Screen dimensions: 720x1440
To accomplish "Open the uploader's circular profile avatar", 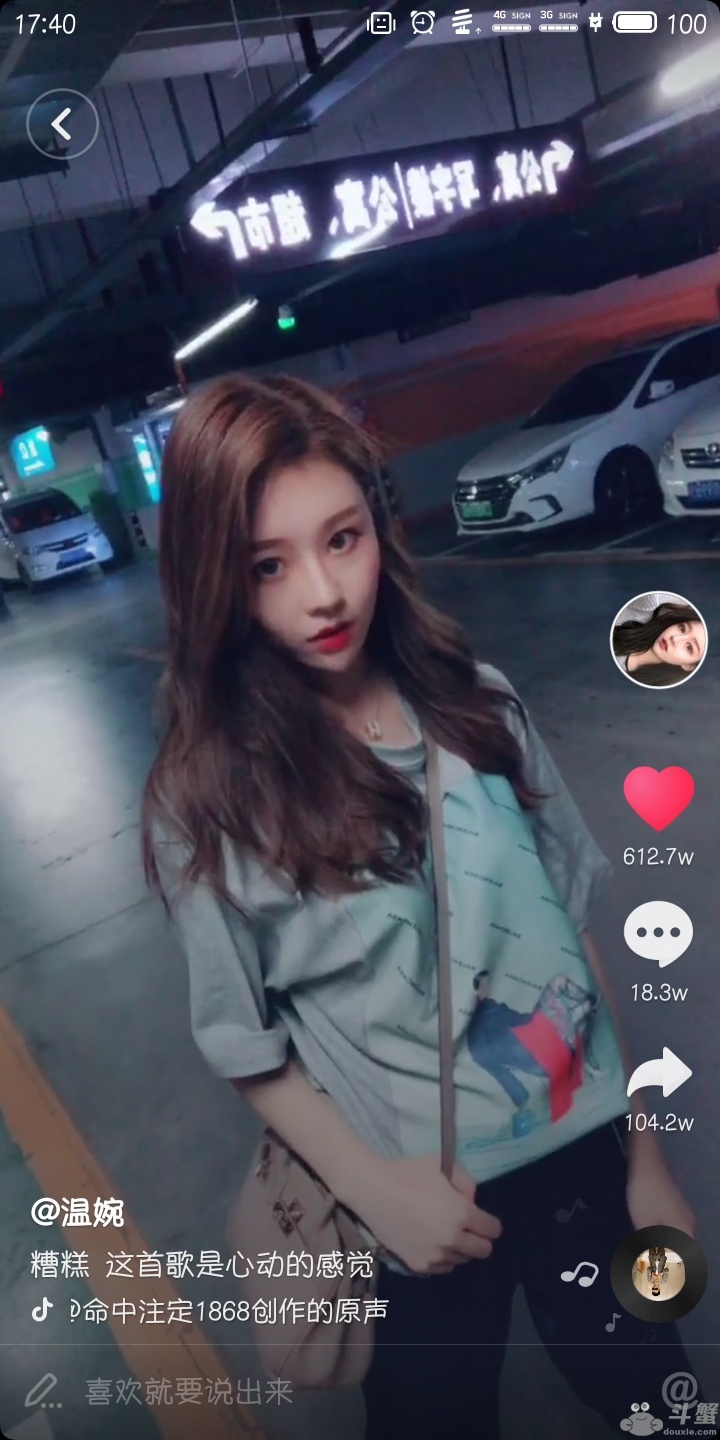I will 657,637.
